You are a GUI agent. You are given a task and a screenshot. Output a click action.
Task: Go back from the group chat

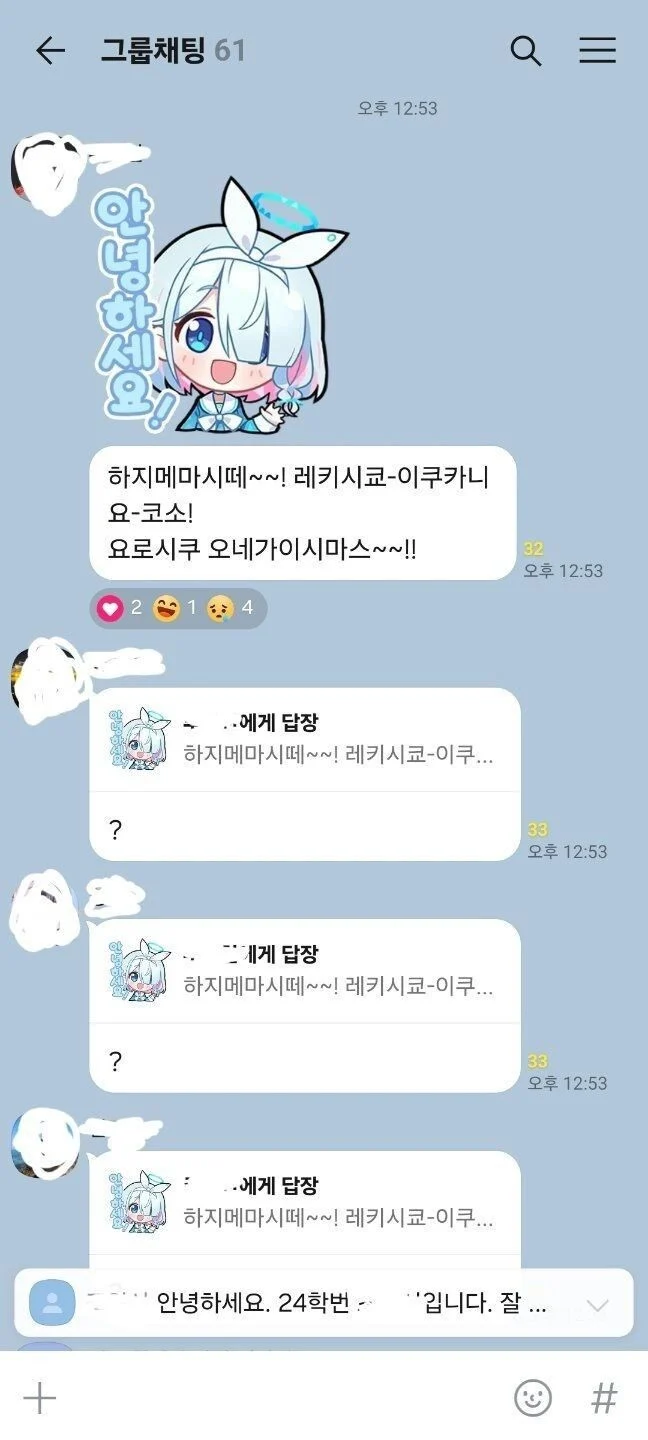coord(49,51)
